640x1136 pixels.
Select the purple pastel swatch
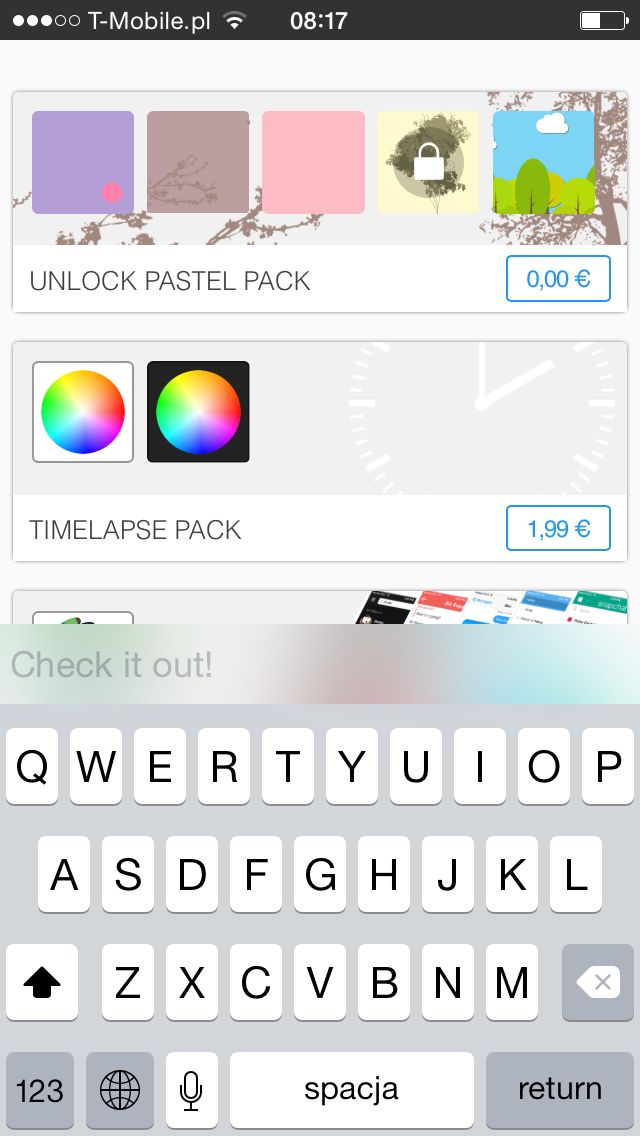click(83, 162)
